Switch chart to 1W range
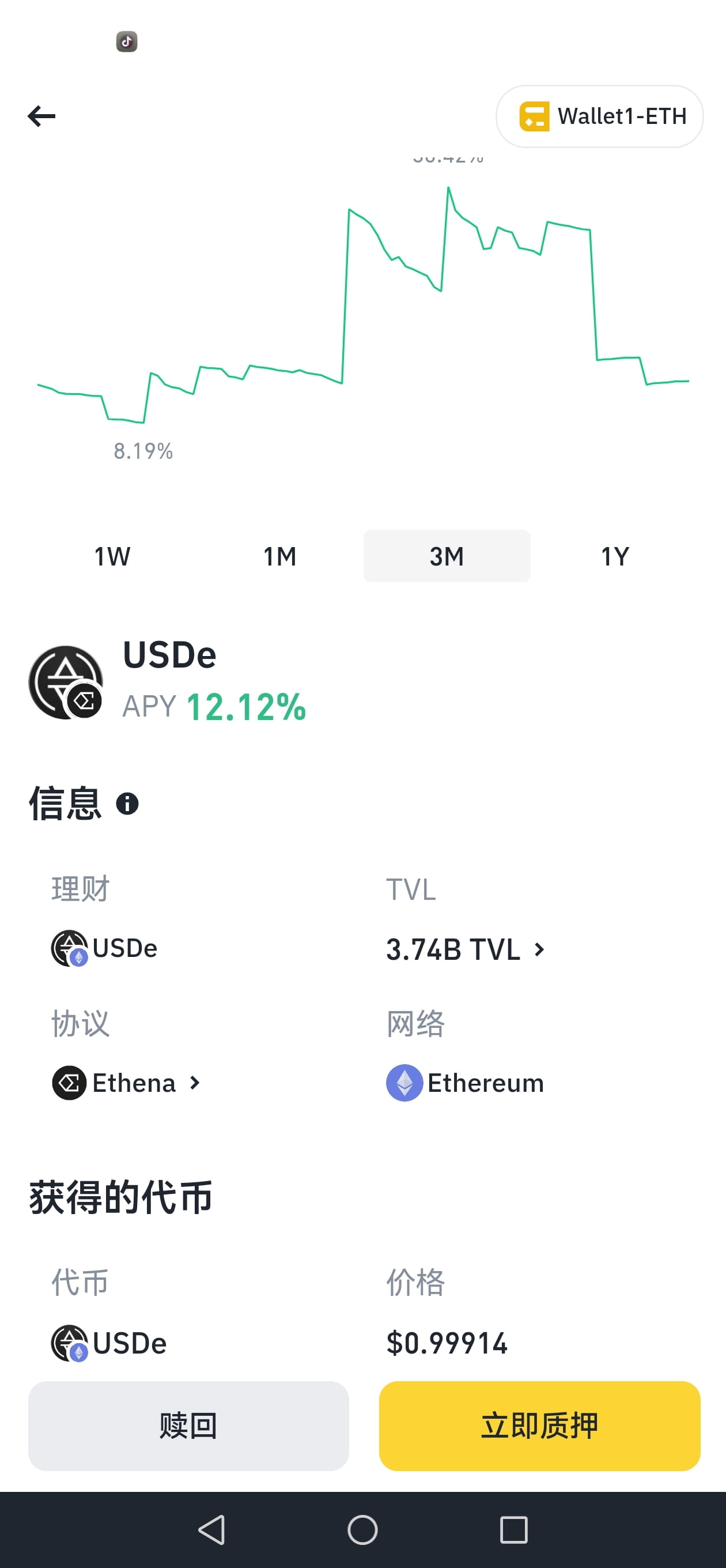 (112, 556)
